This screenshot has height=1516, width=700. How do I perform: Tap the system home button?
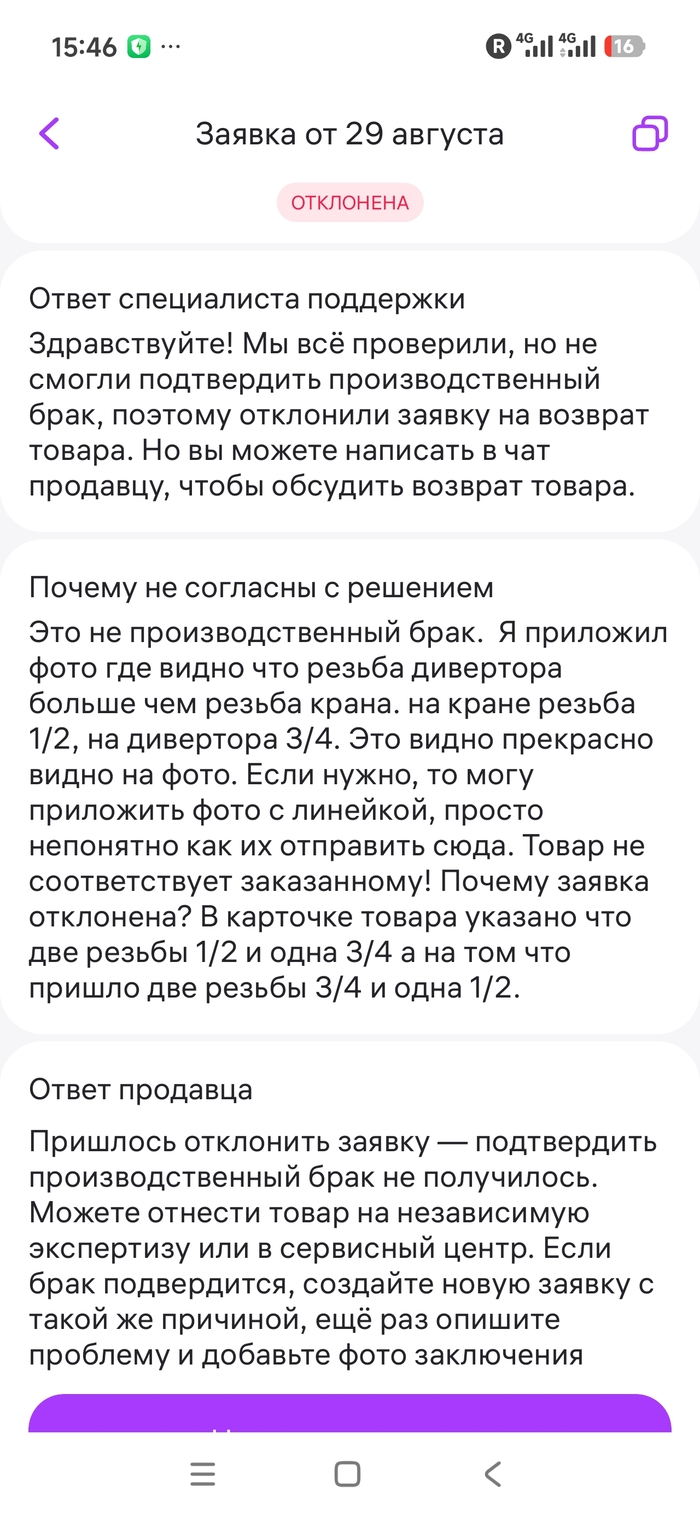coord(347,1473)
